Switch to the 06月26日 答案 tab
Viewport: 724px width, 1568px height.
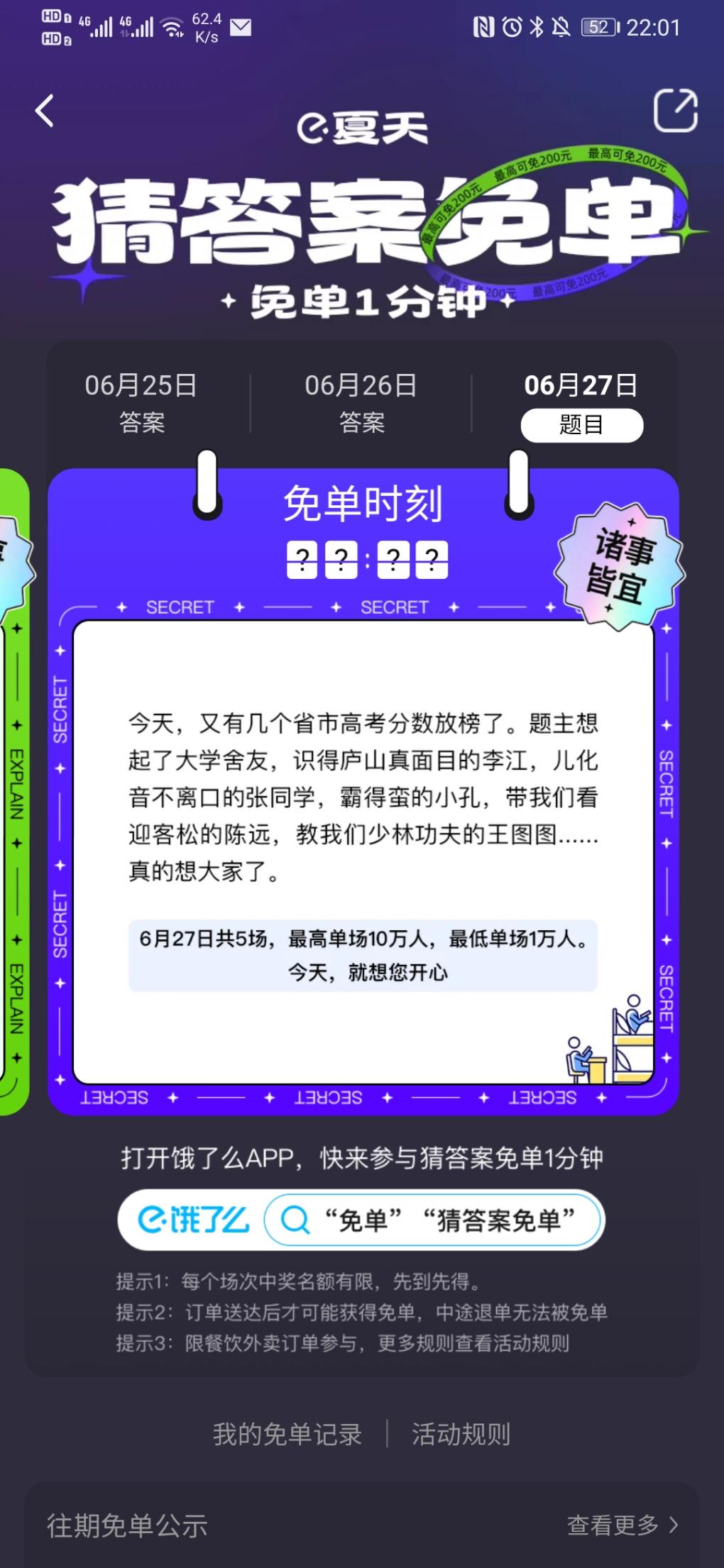361,402
